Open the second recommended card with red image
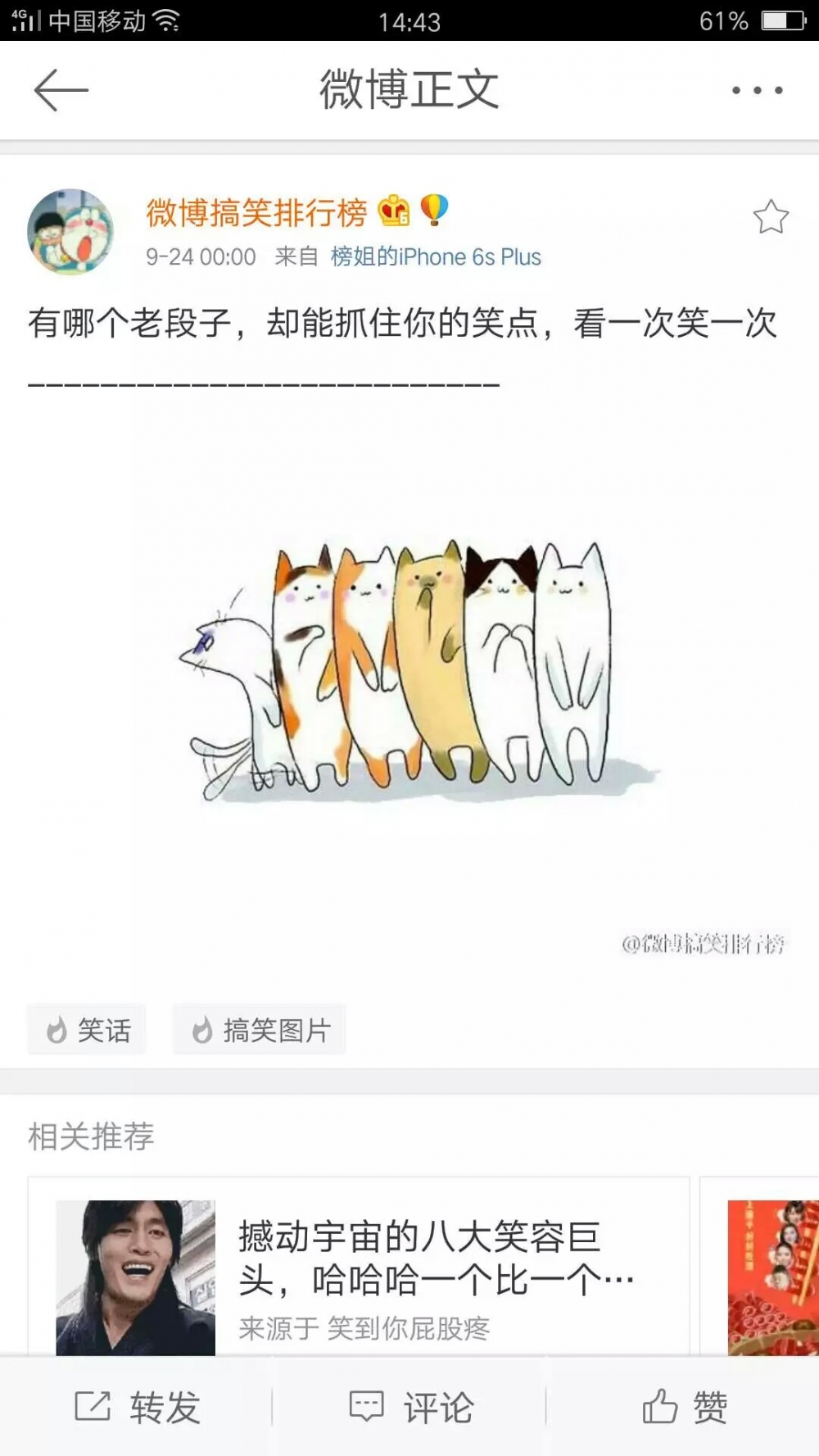 tap(760, 1268)
